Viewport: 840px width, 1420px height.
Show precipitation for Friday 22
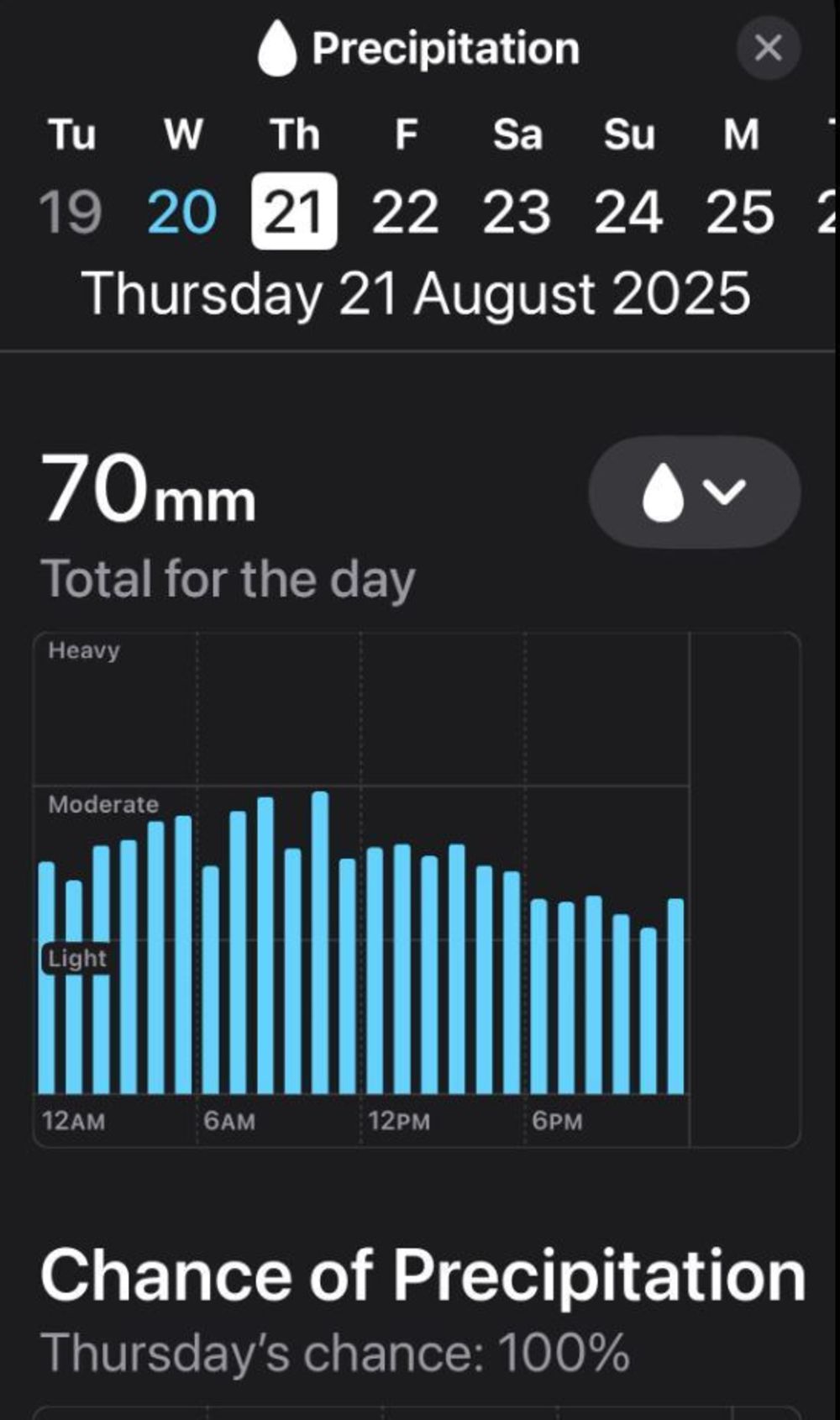click(406, 211)
